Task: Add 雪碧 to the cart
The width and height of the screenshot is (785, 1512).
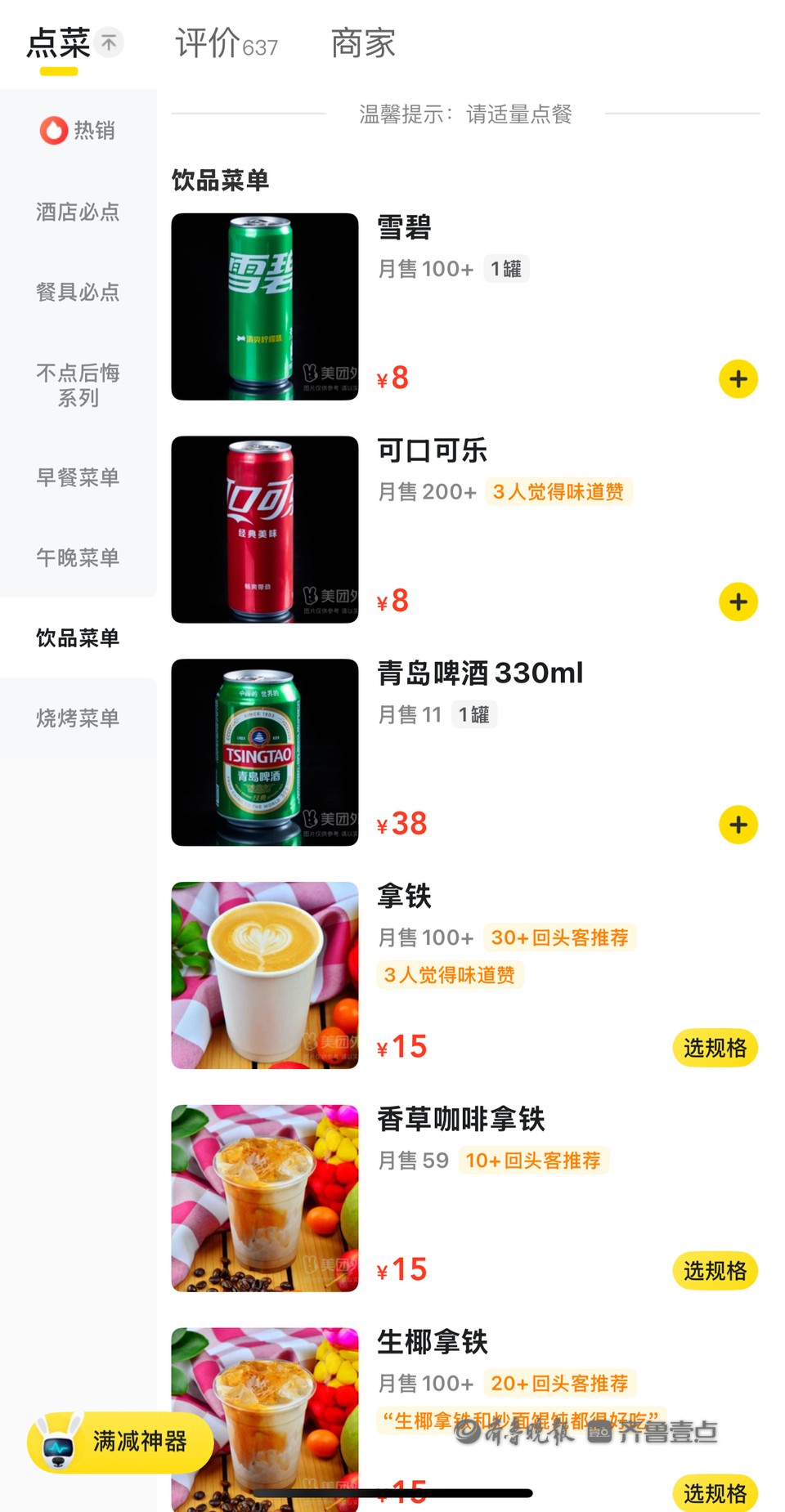Action: [738, 379]
